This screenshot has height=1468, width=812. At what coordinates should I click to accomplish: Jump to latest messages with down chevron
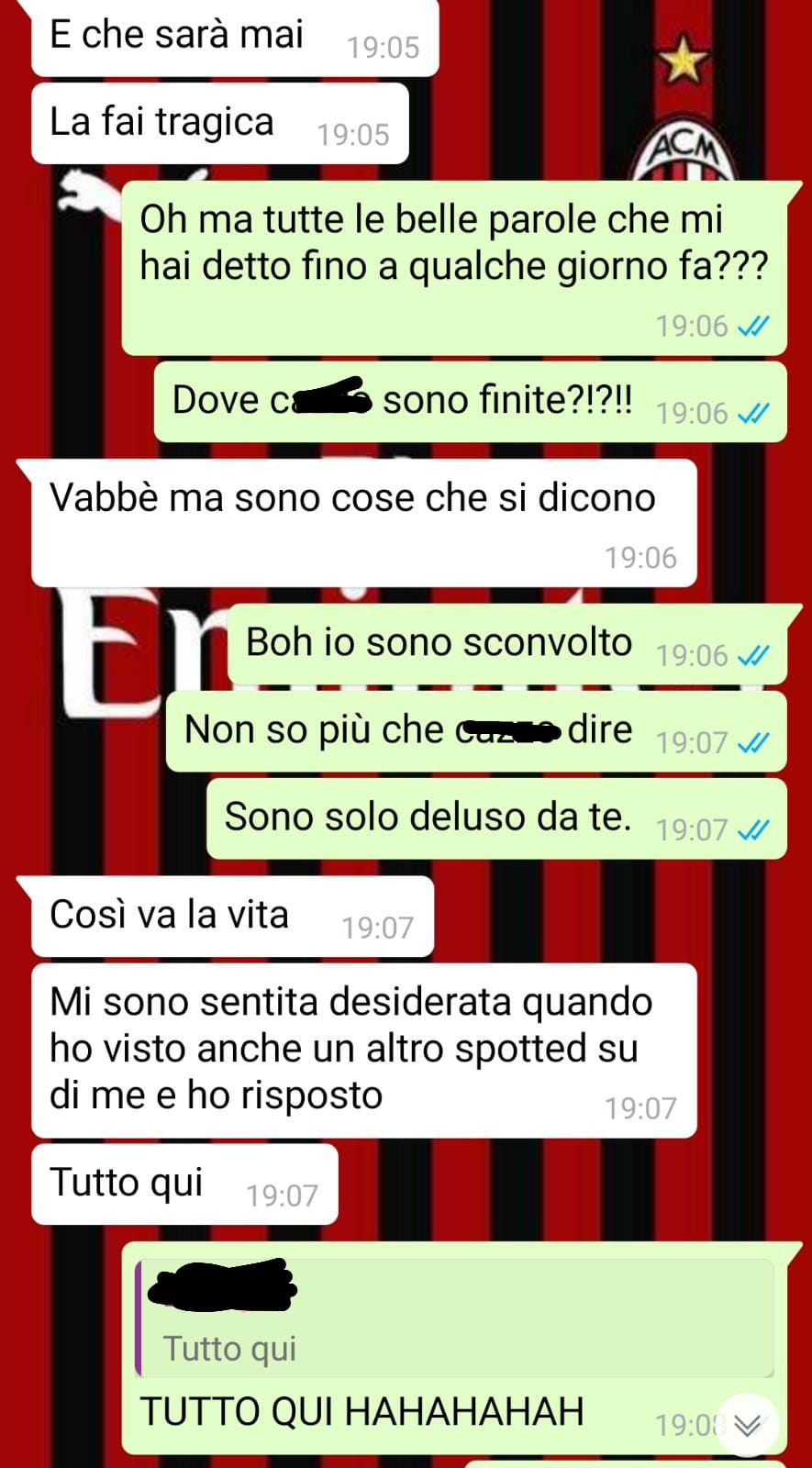[747, 1424]
